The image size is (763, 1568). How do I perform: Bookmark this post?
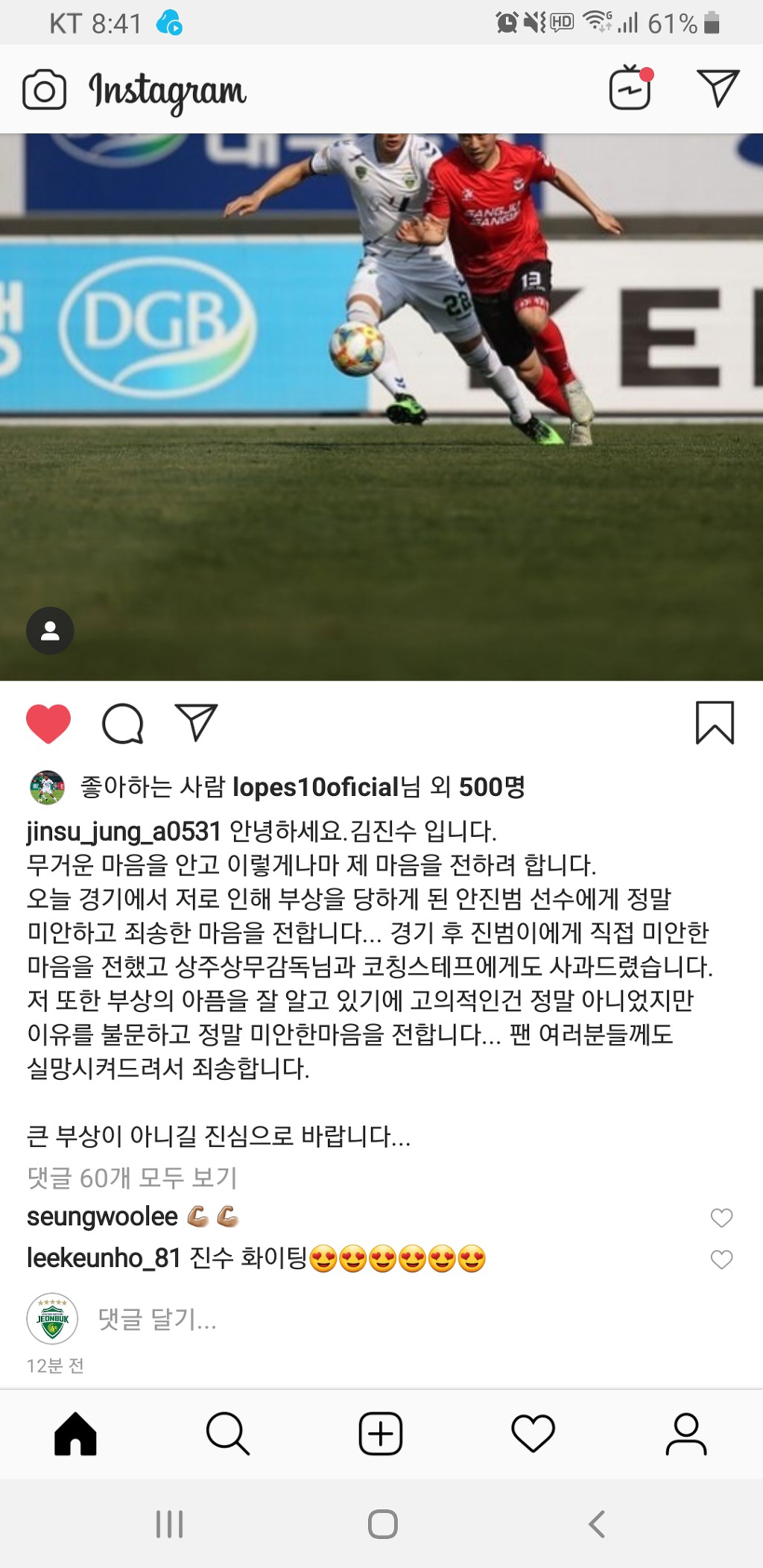(715, 722)
